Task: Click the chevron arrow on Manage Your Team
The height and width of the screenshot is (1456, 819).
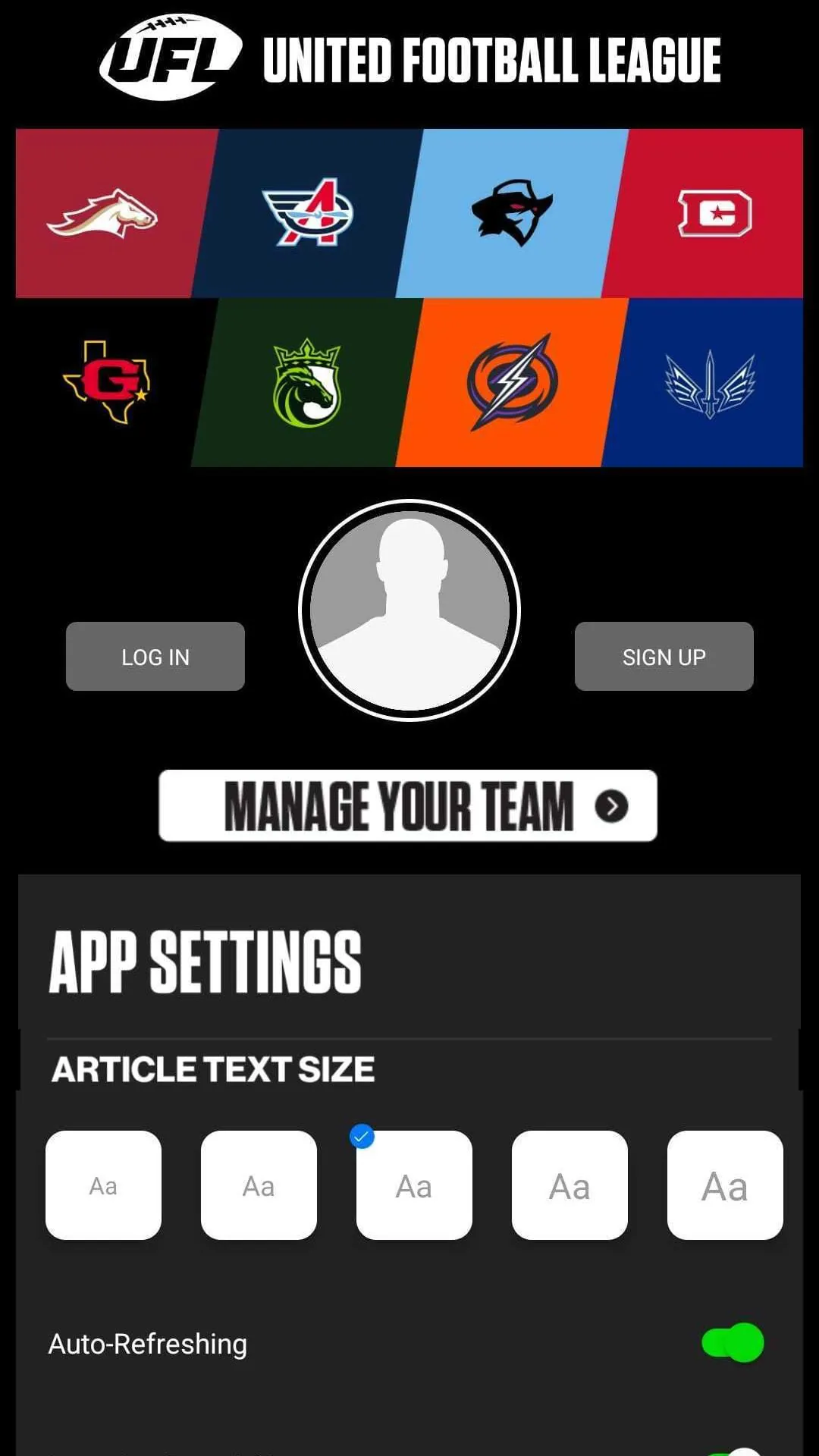Action: click(611, 808)
